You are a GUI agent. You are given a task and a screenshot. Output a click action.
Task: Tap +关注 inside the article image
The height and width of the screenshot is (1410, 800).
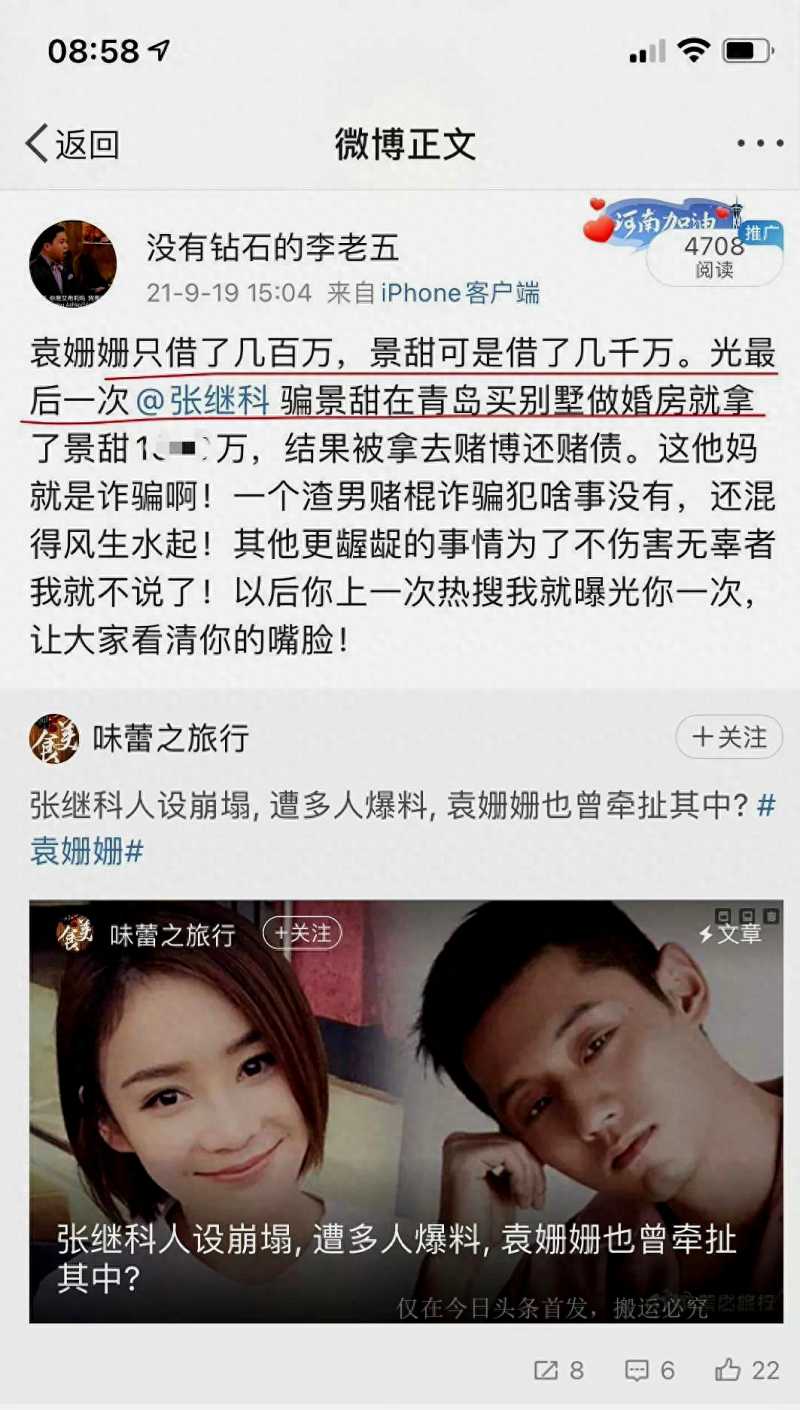(302, 934)
